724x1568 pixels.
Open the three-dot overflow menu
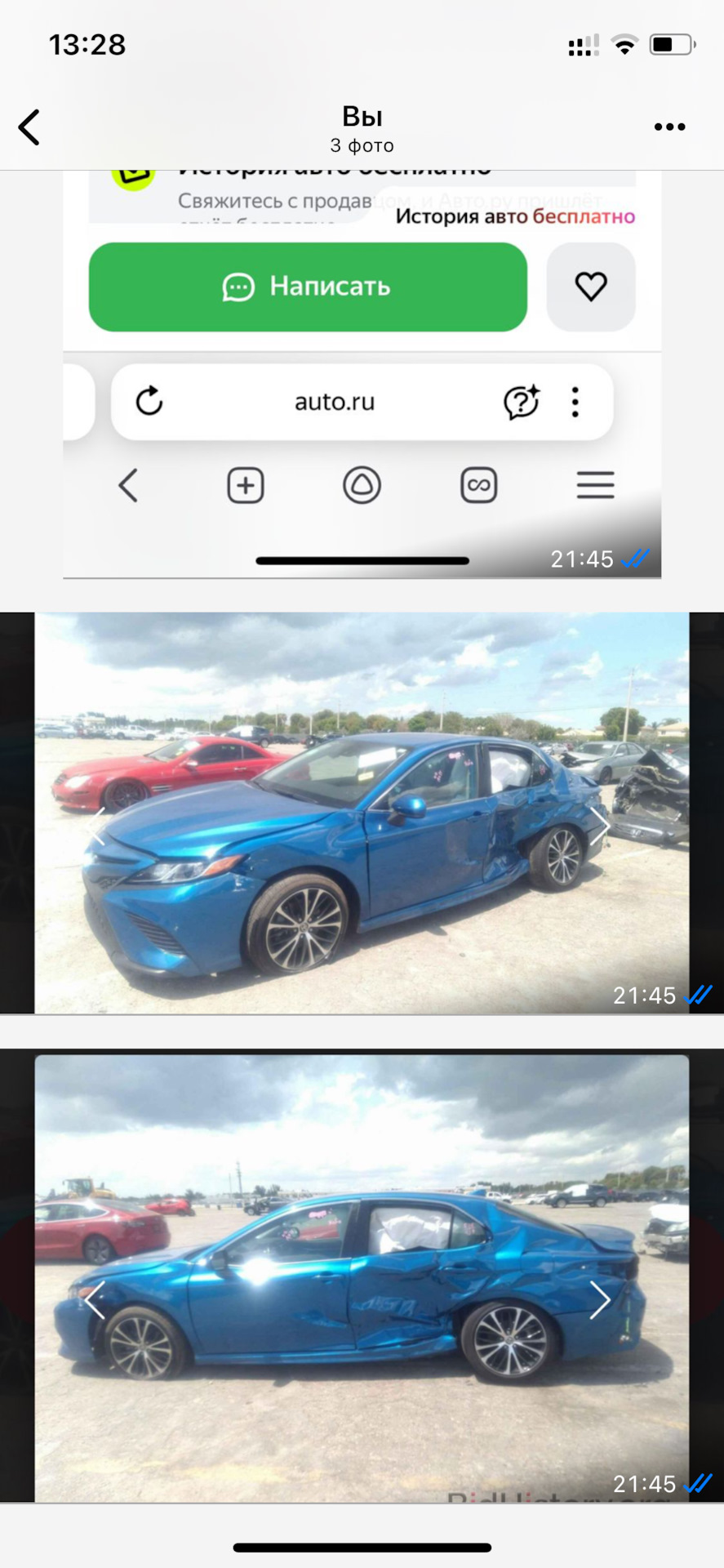(669, 127)
